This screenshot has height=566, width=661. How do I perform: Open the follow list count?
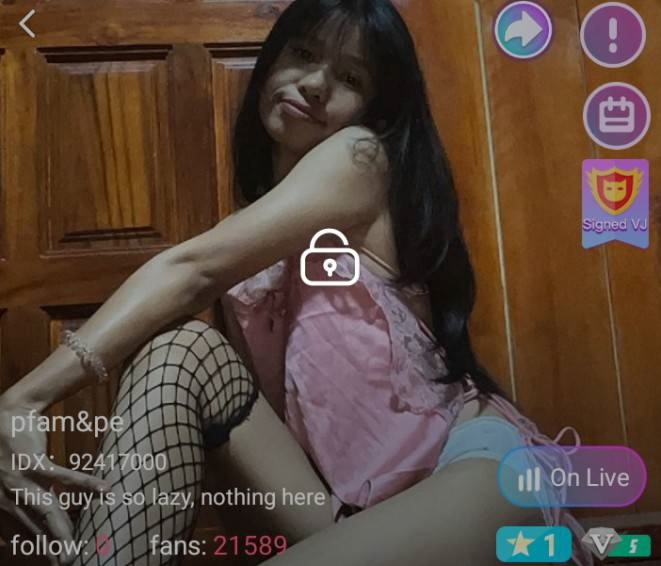coord(60,546)
